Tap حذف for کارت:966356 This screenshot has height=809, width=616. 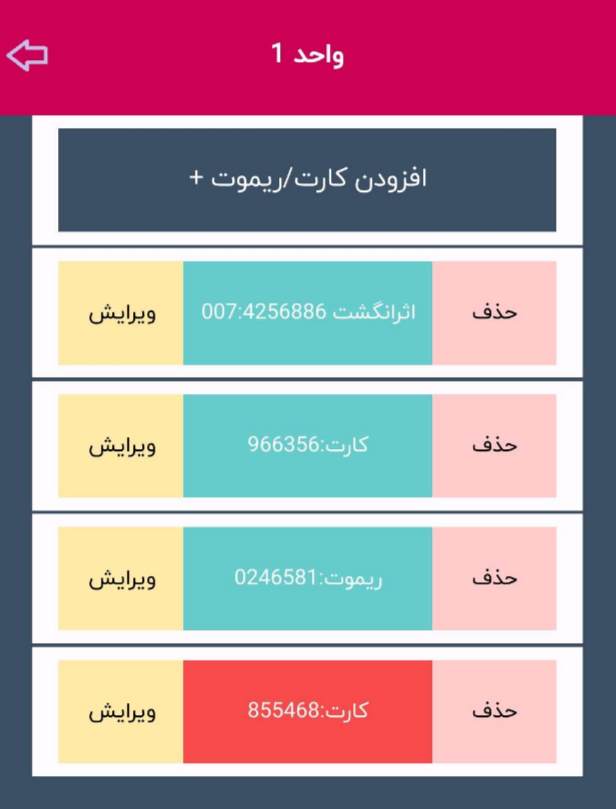494,445
